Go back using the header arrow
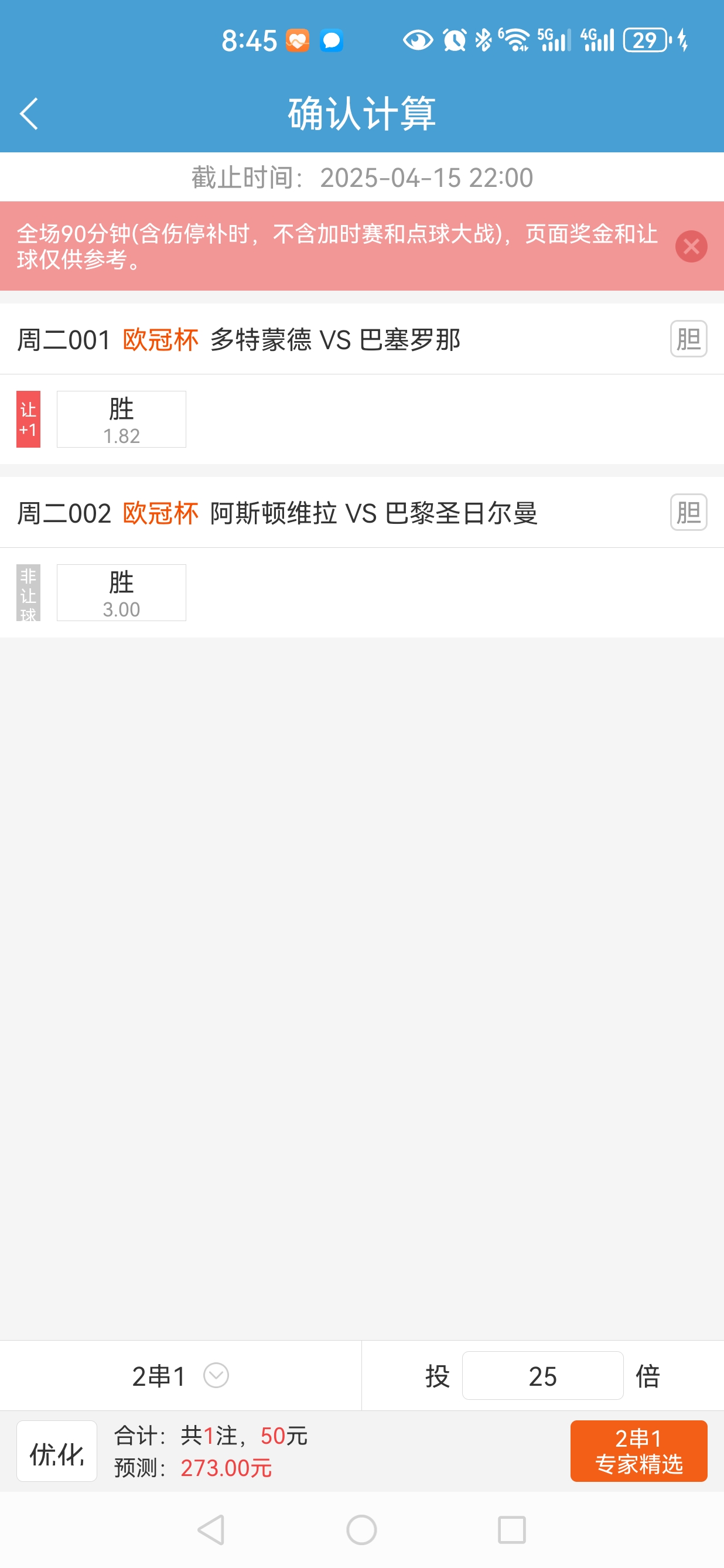Screen dimensions: 724x1568 tap(29, 114)
